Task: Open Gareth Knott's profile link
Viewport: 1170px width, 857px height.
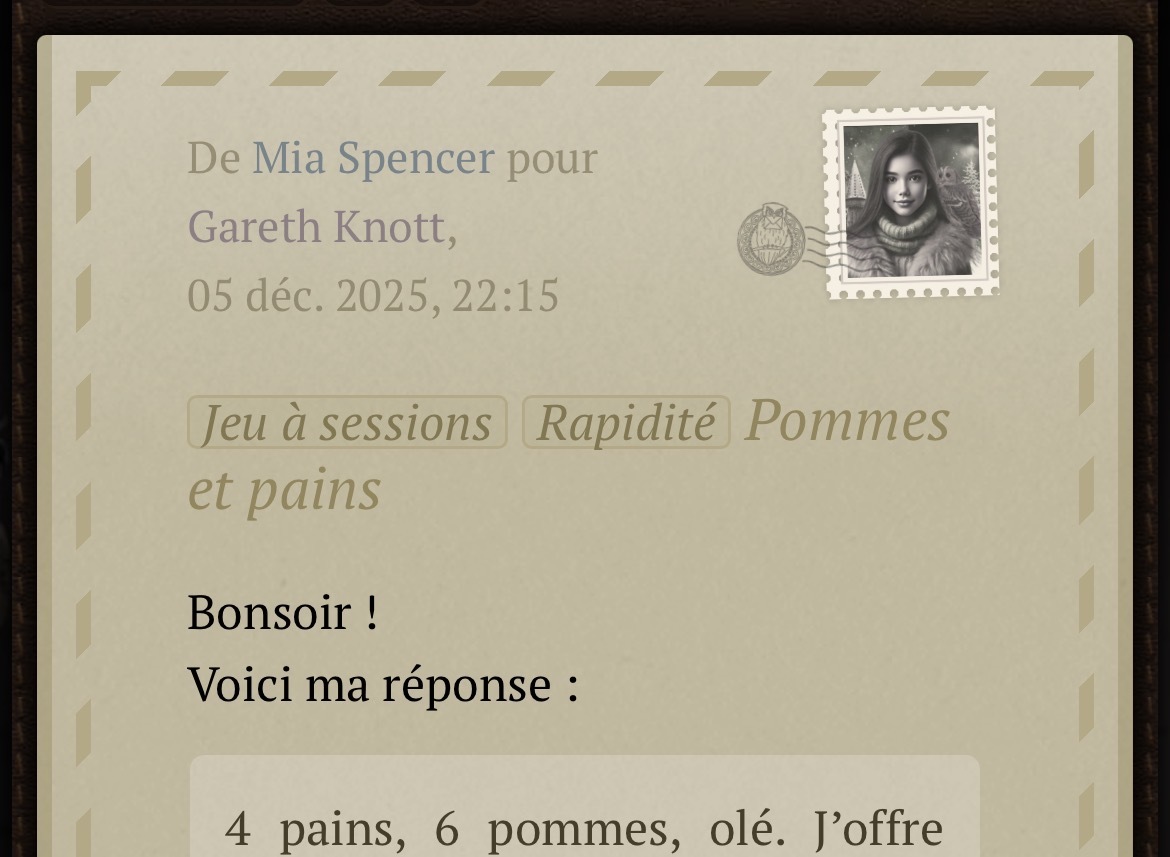Action: point(316,227)
